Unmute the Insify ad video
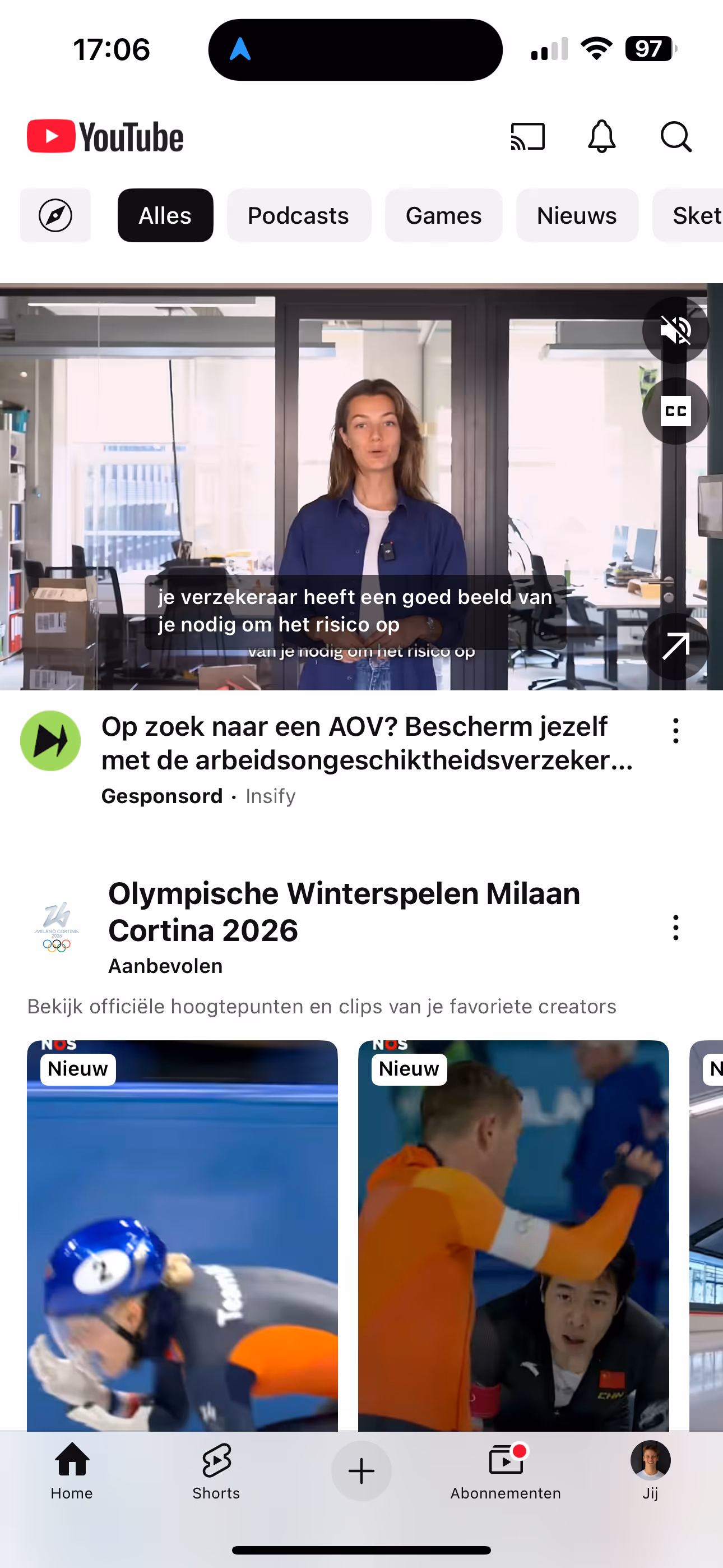The image size is (723, 1568). tap(675, 330)
